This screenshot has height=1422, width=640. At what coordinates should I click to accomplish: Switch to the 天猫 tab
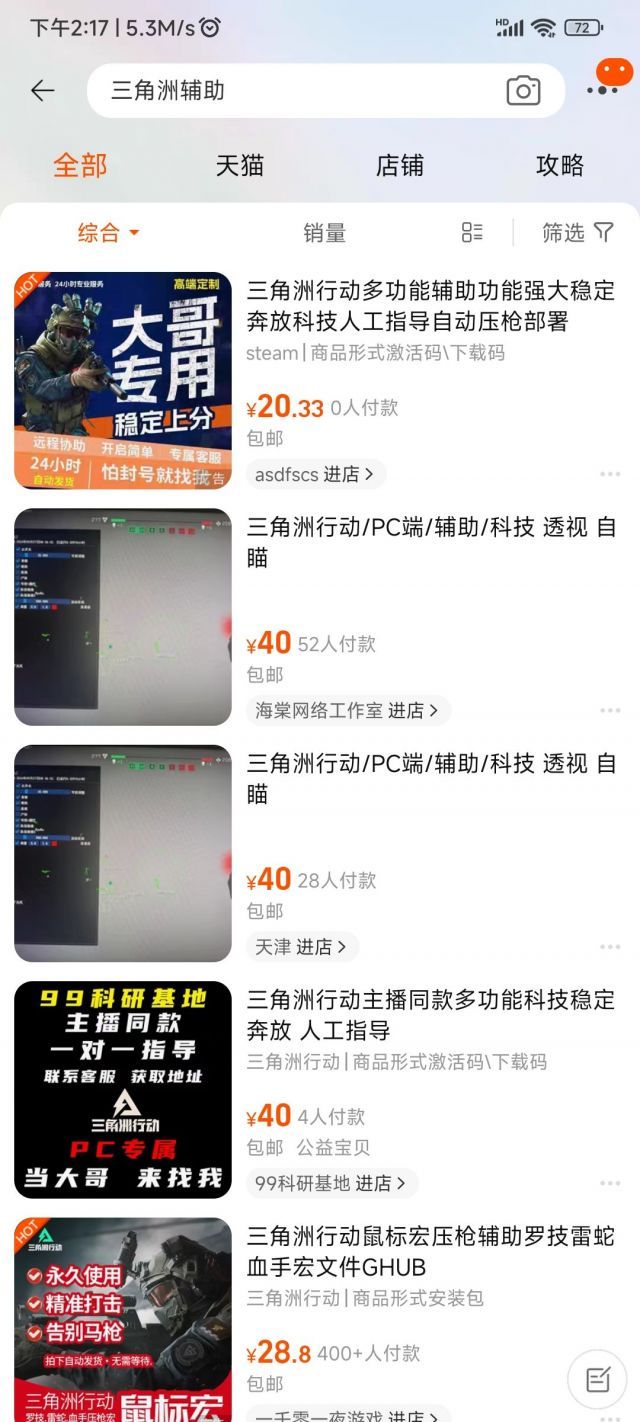(240, 165)
